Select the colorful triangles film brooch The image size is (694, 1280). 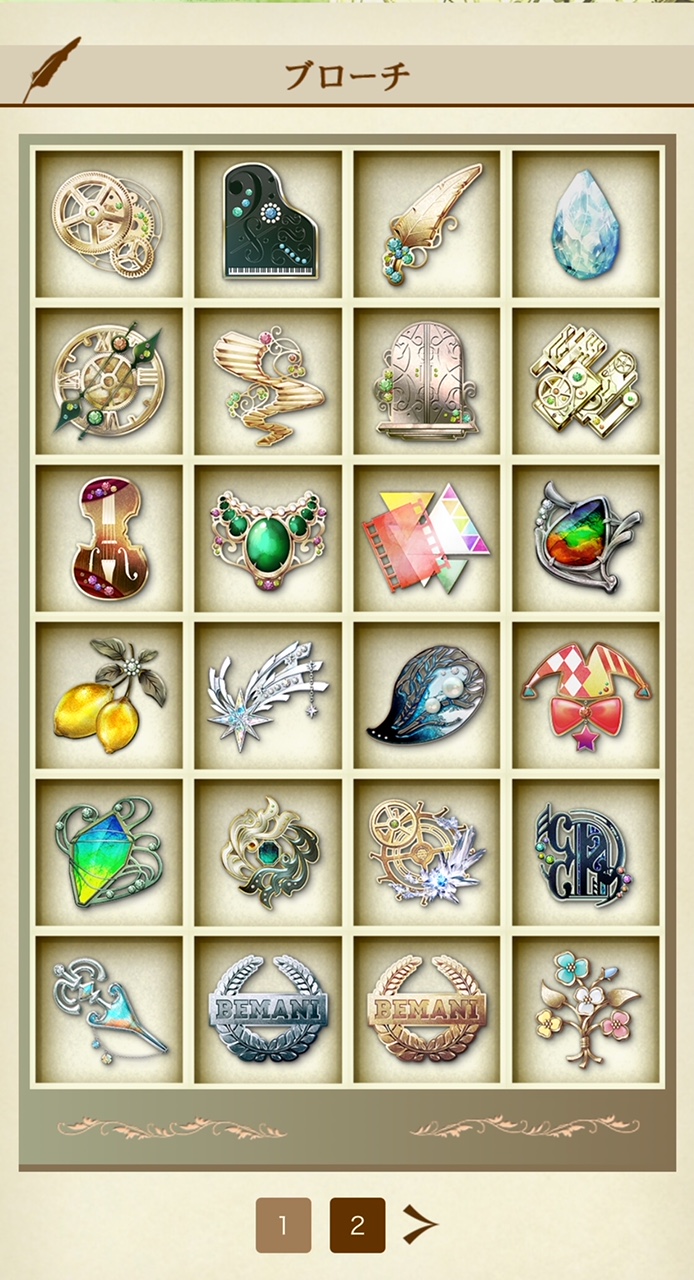[427, 538]
